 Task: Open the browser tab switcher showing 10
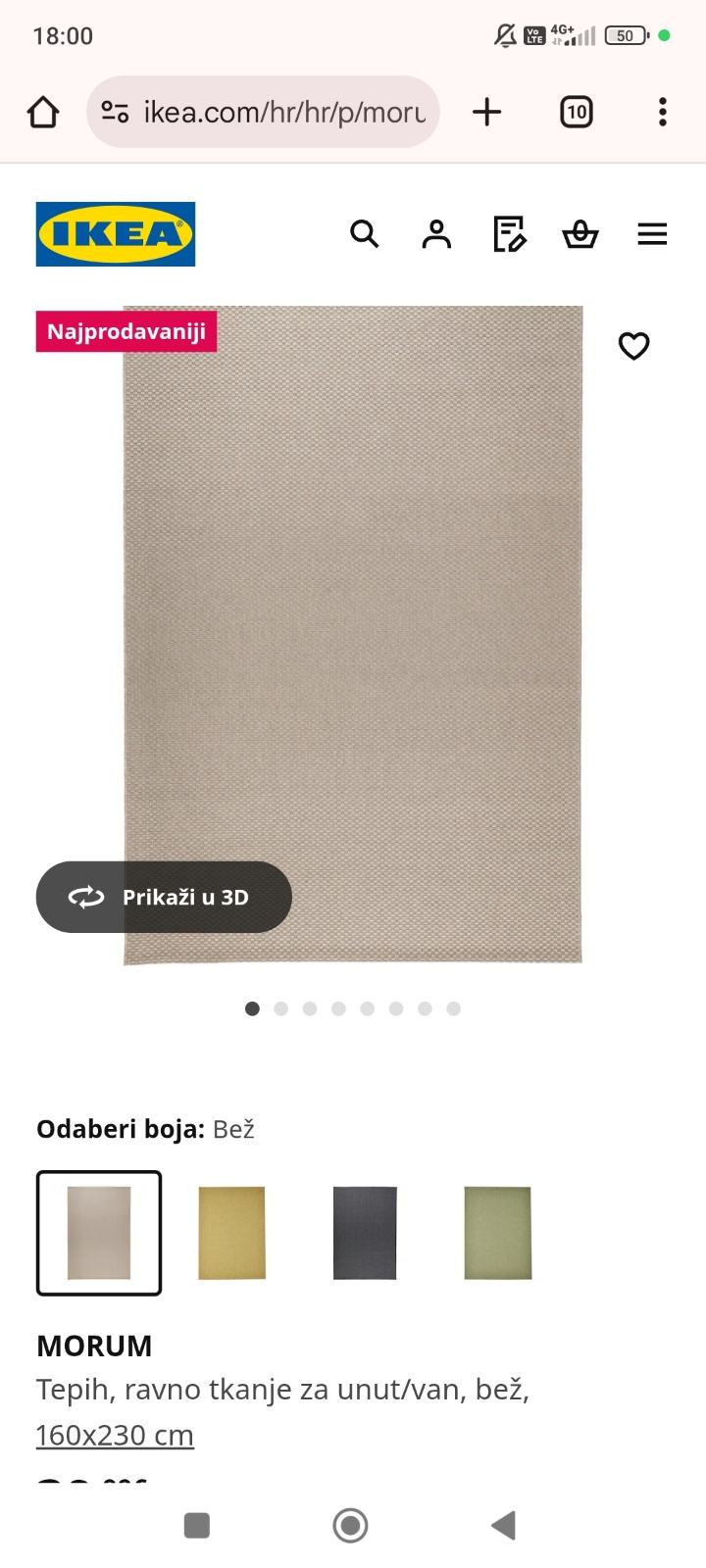tap(576, 111)
